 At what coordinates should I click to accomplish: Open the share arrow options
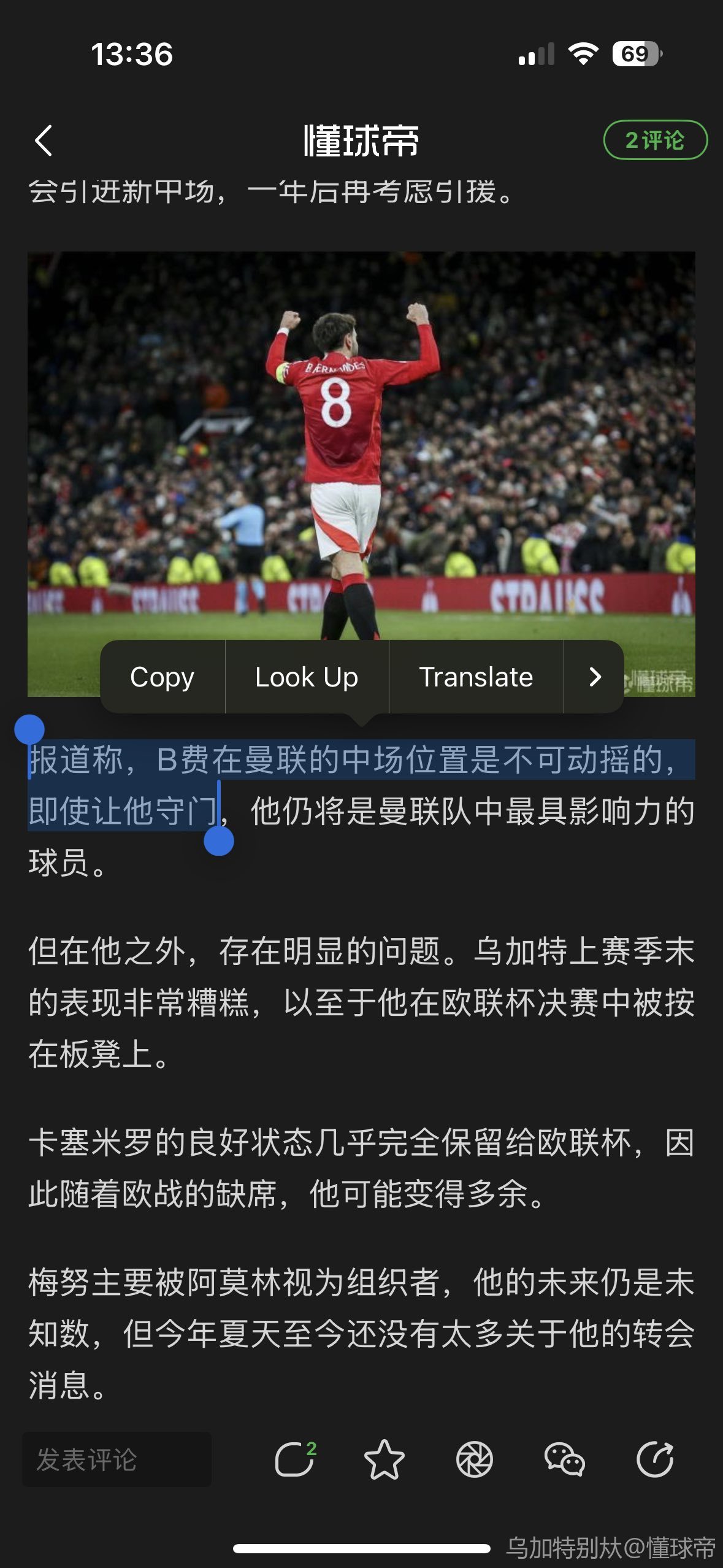[654, 1459]
